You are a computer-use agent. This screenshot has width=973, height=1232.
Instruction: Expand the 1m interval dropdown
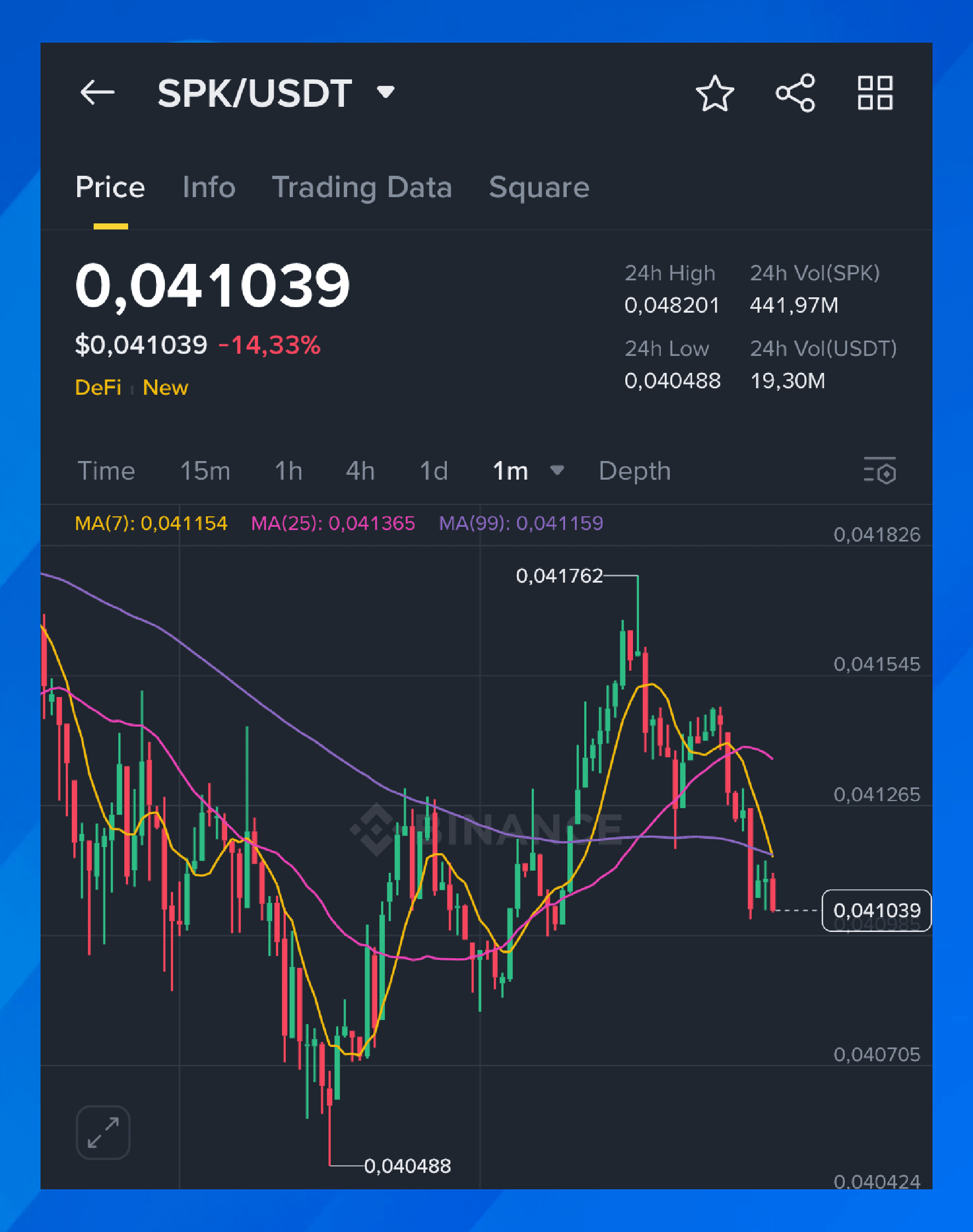click(556, 470)
